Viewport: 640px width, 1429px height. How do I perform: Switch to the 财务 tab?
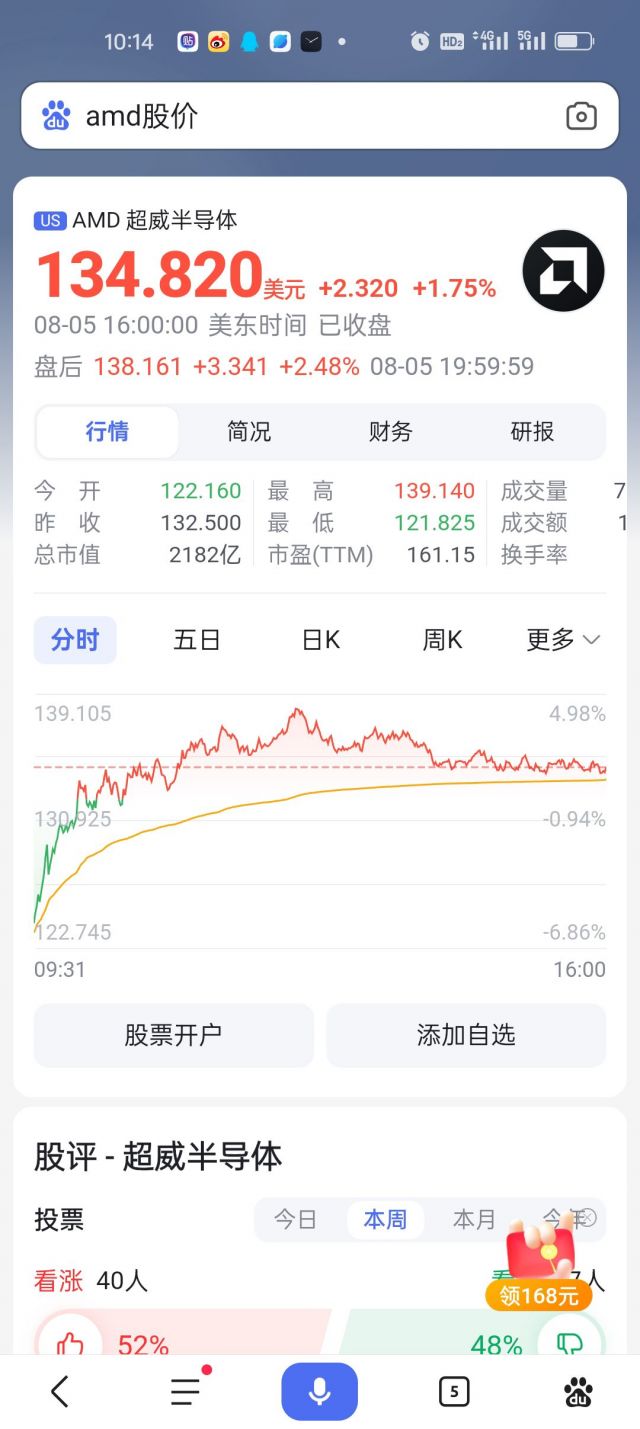click(390, 432)
